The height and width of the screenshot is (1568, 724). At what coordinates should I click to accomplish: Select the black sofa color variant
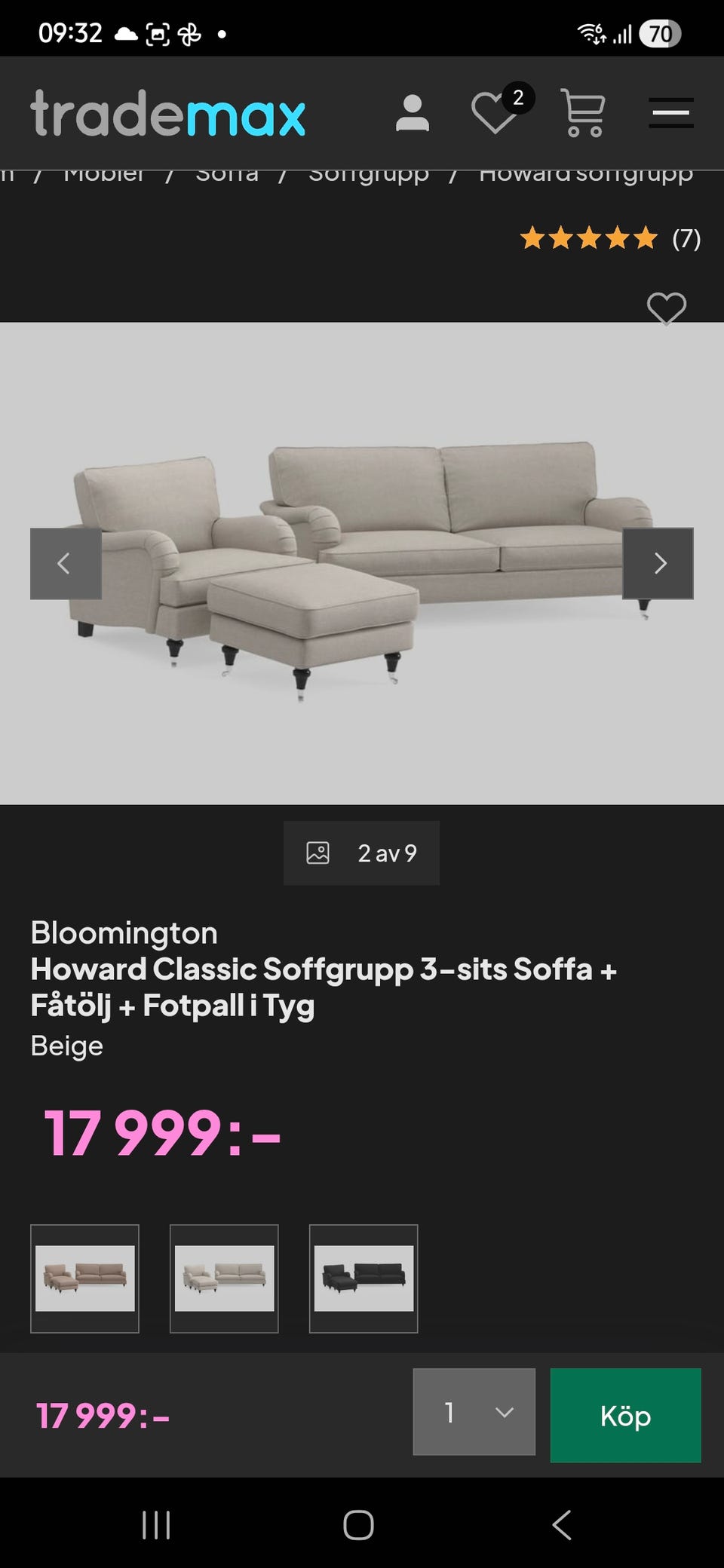point(364,1279)
